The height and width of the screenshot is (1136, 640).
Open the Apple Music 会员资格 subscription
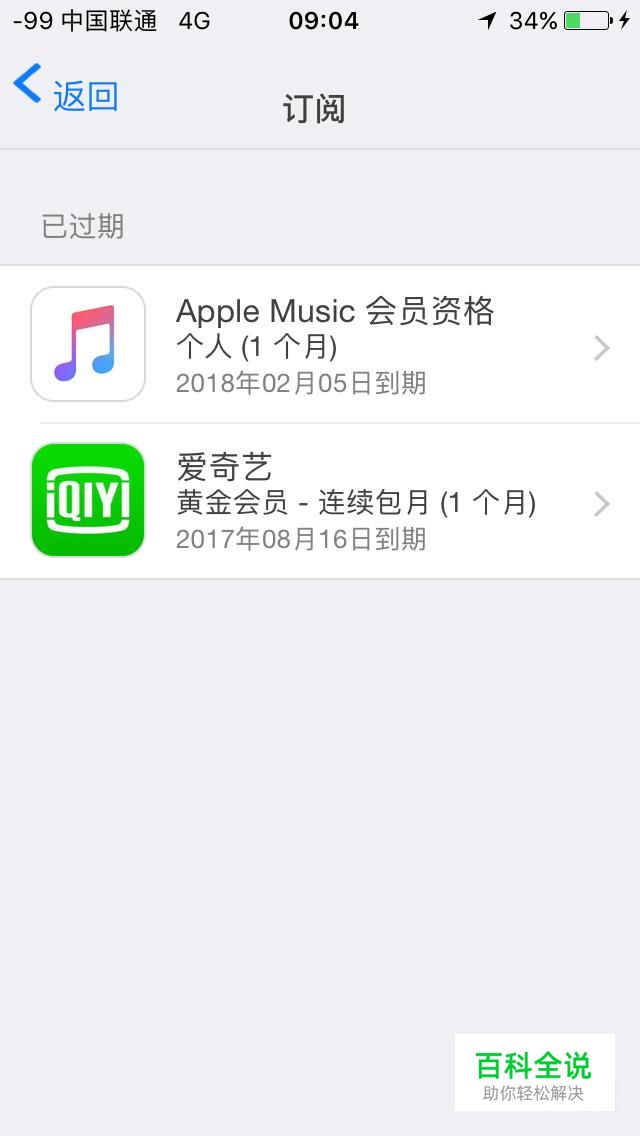(320, 344)
